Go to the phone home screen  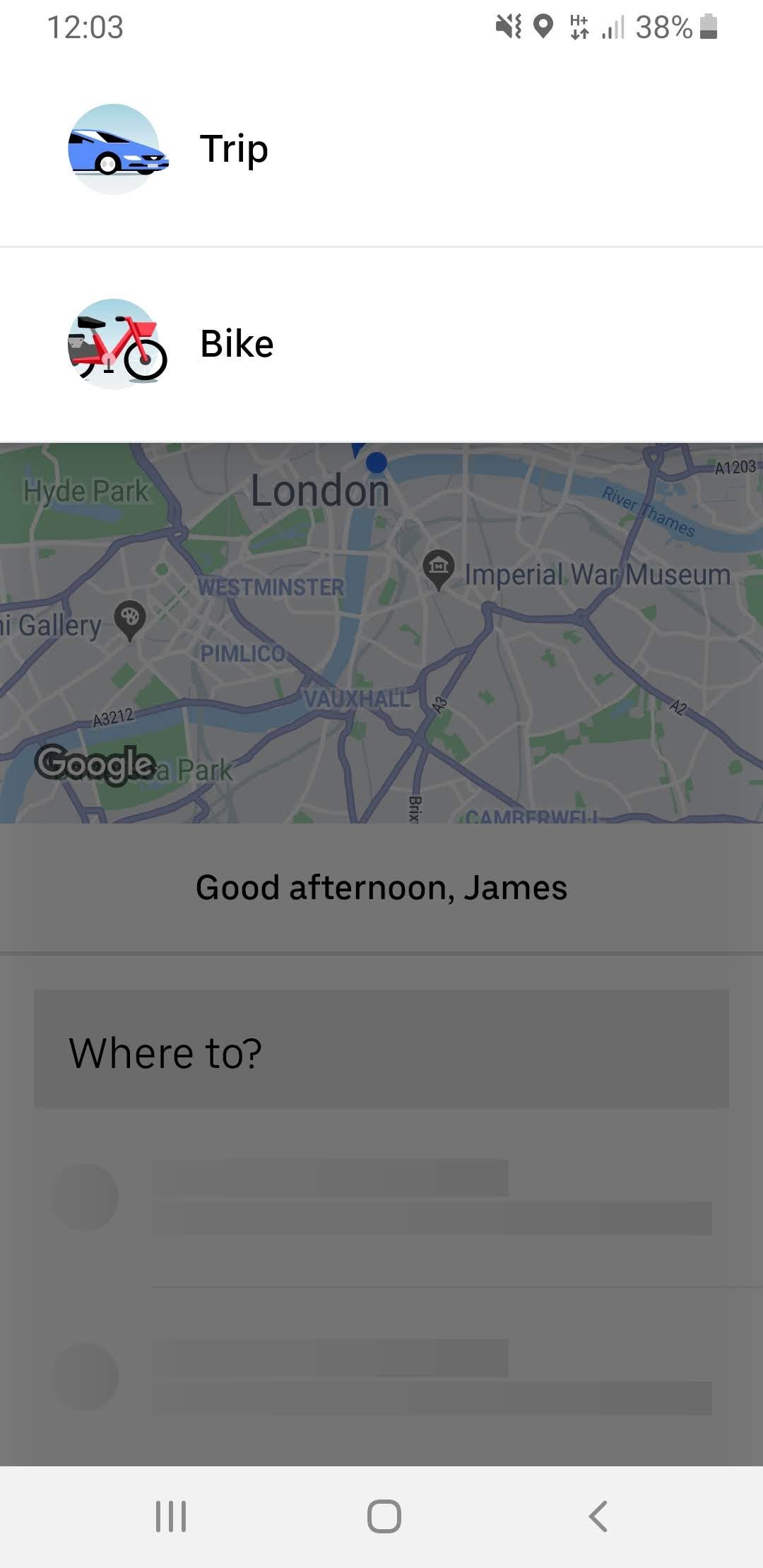click(384, 1516)
